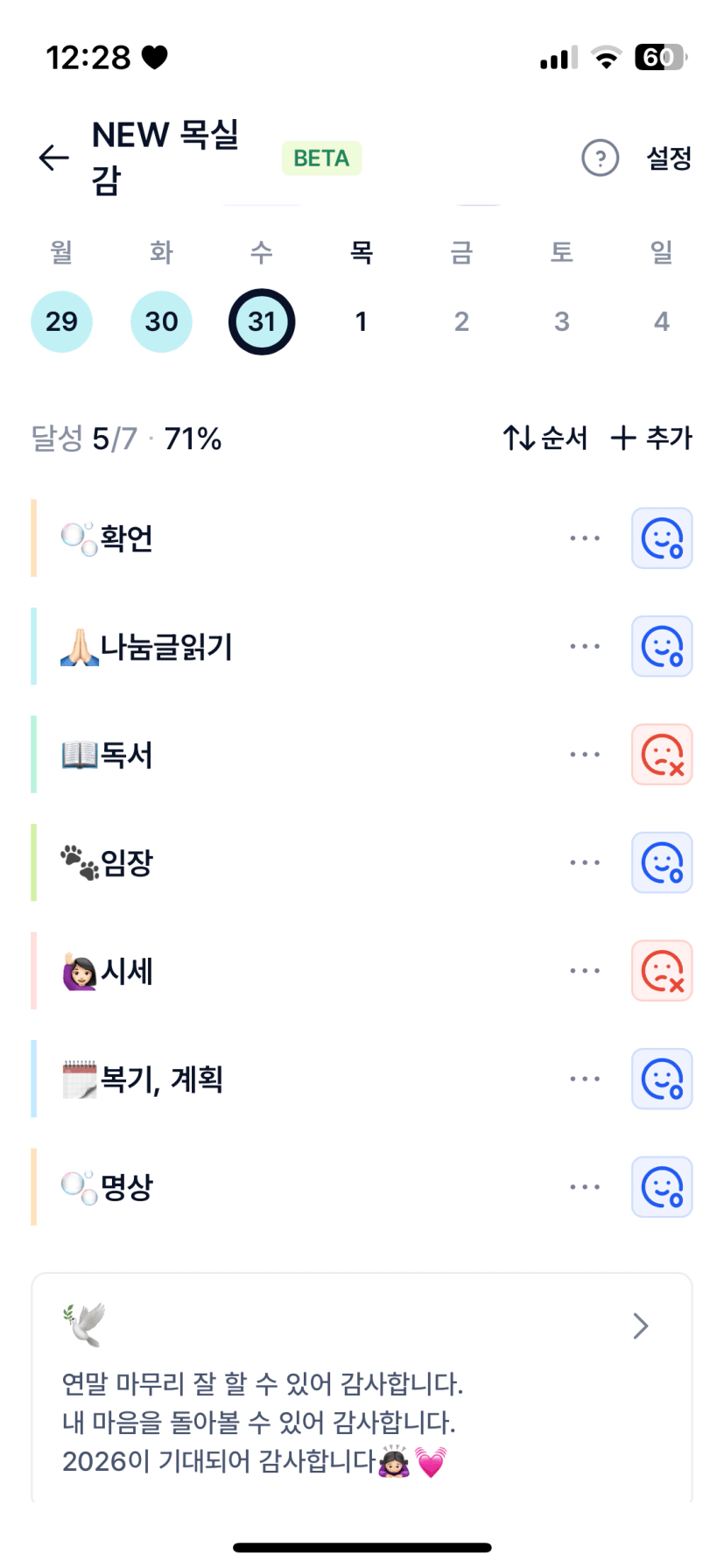Image resolution: width=724 pixels, height=1568 pixels.
Task: Toggle the sad face status for 독서
Action: [x=662, y=755]
